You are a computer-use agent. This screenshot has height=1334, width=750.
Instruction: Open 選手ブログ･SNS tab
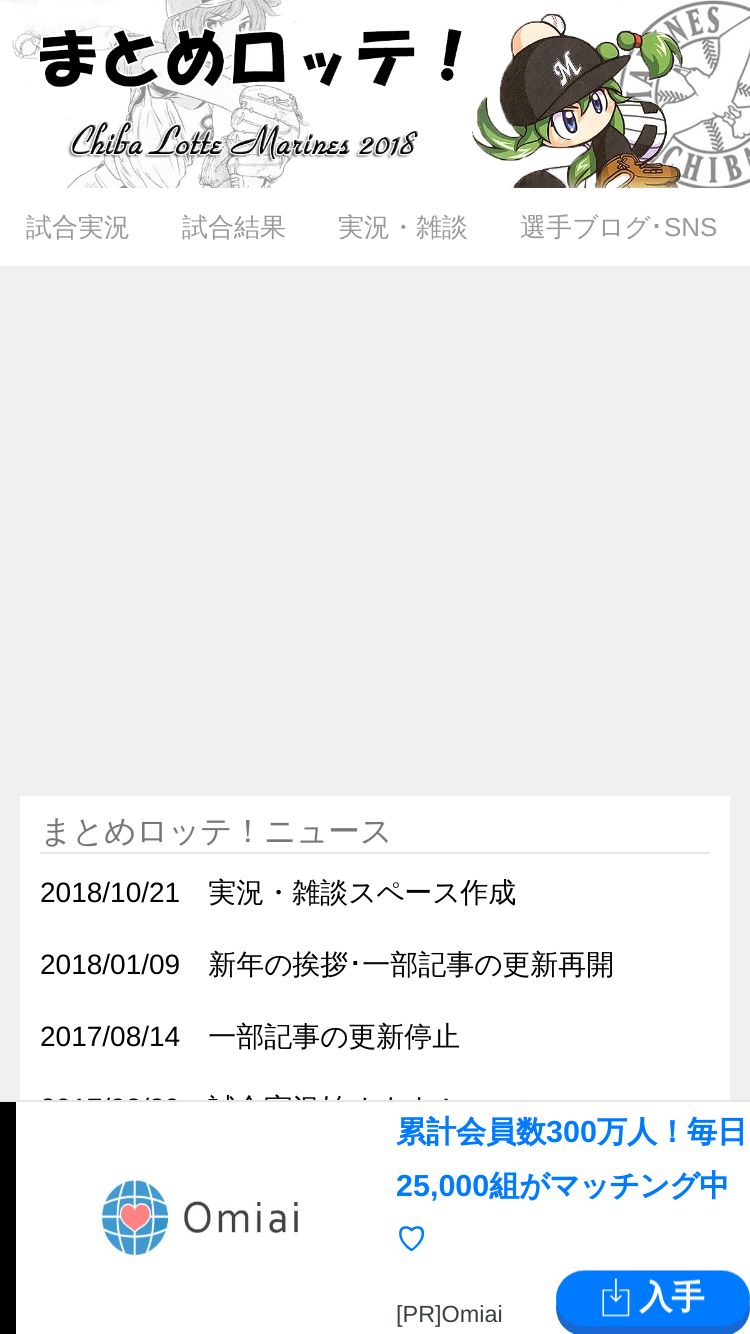pyautogui.click(x=618, y=227)
